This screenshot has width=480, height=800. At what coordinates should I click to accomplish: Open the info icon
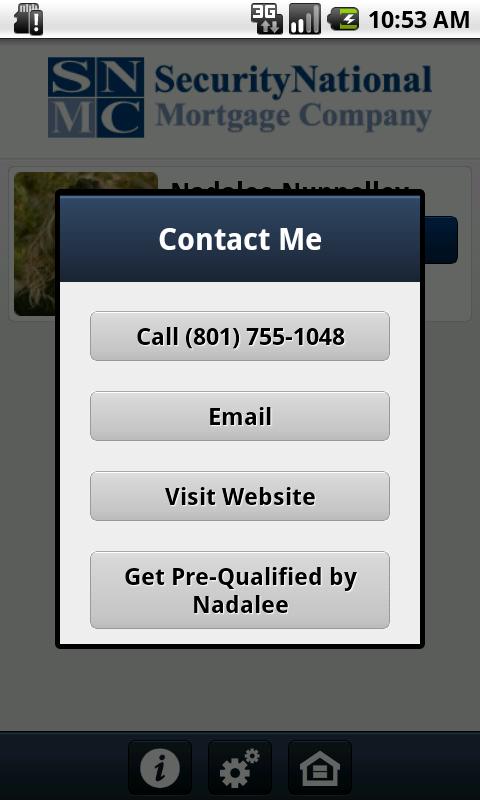[160, 768]
